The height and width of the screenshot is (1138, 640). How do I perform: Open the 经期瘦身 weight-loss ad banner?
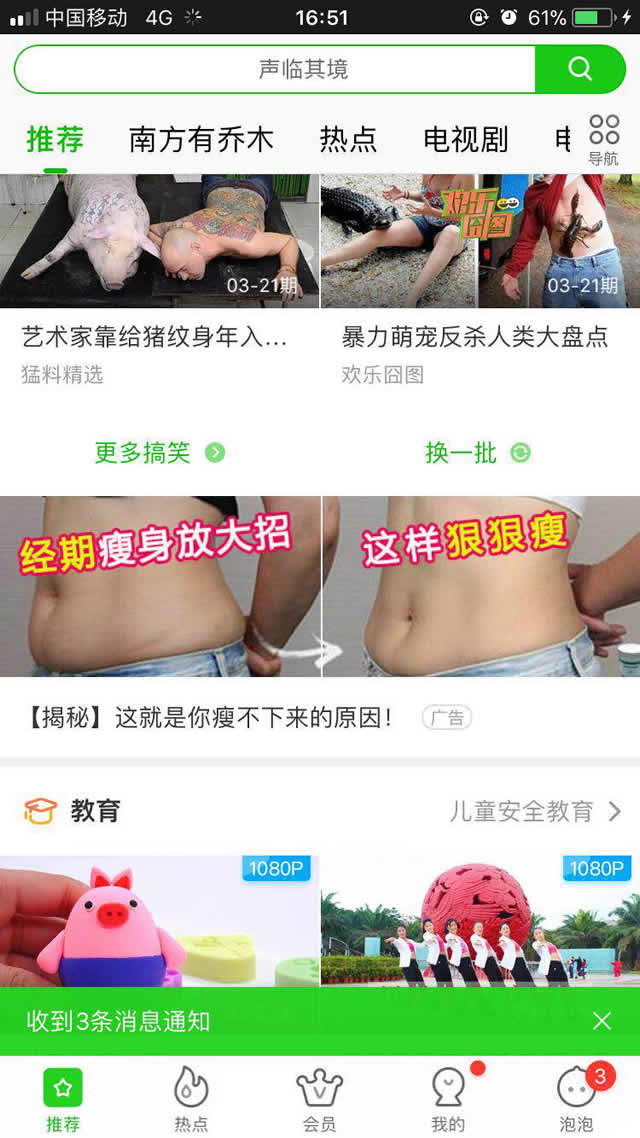tap(320, 586)
